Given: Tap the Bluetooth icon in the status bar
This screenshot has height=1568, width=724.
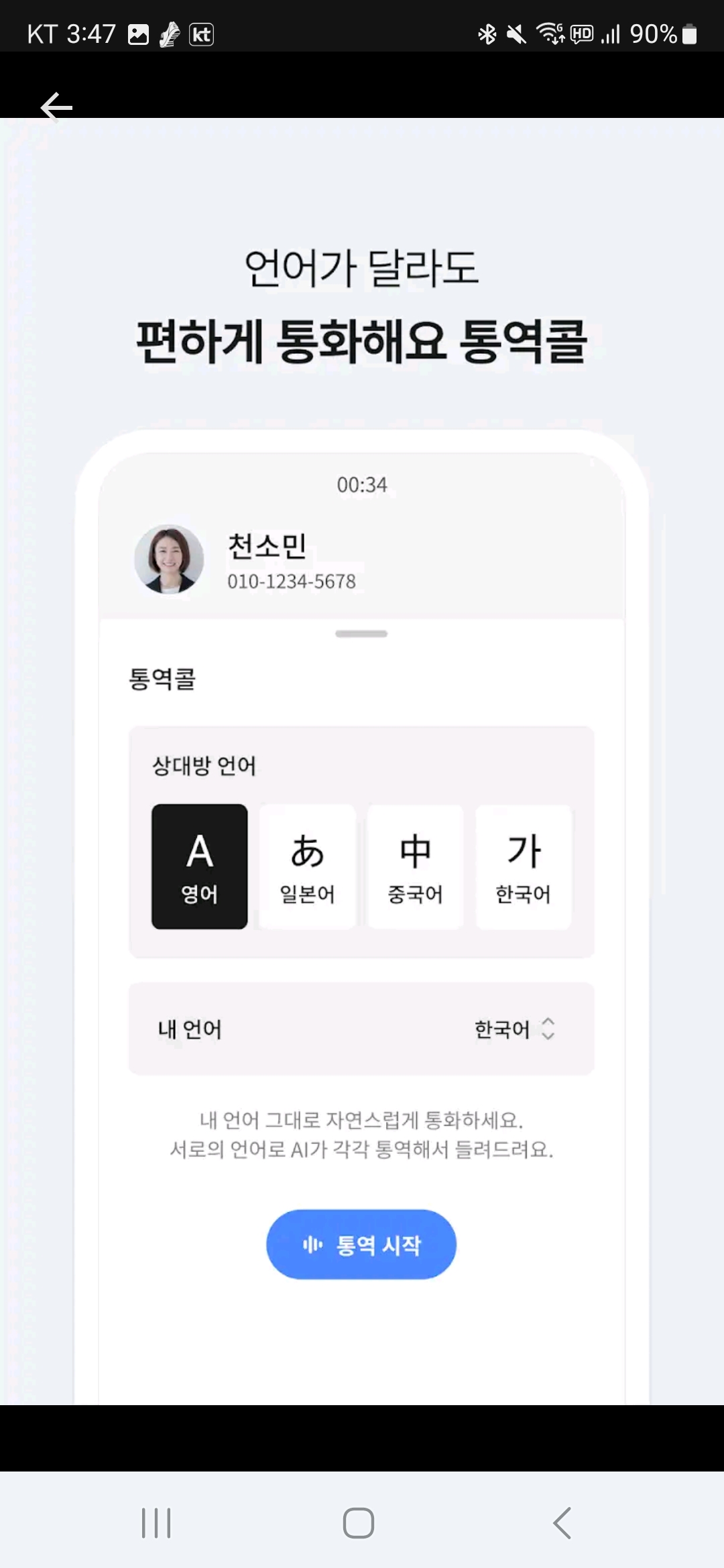Looking at the screenshot, I should point(487,34).
